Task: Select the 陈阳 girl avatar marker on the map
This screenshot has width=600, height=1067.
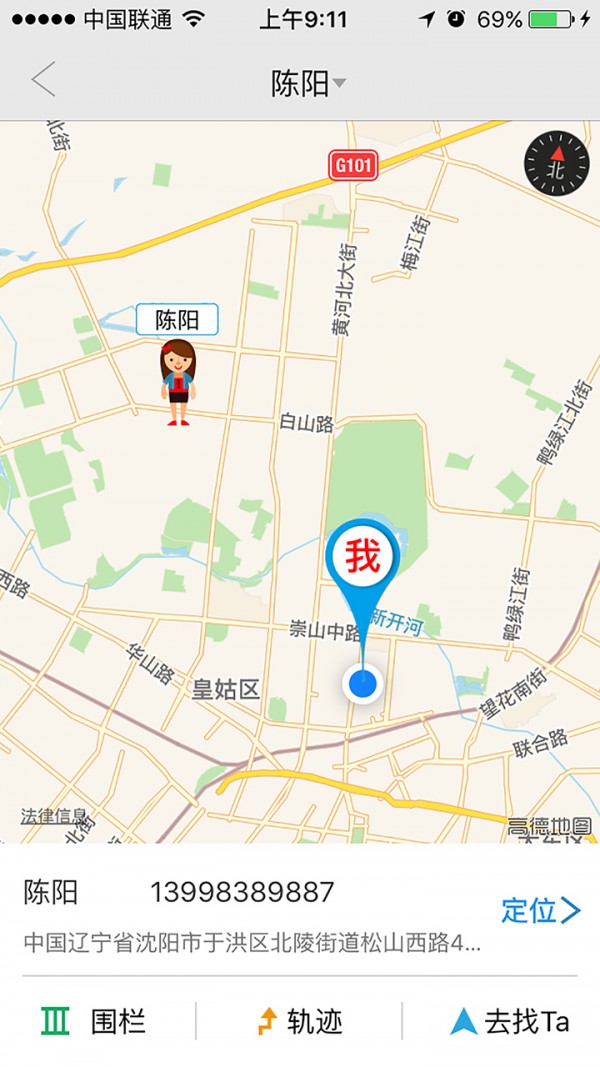Action: point(178,381)
